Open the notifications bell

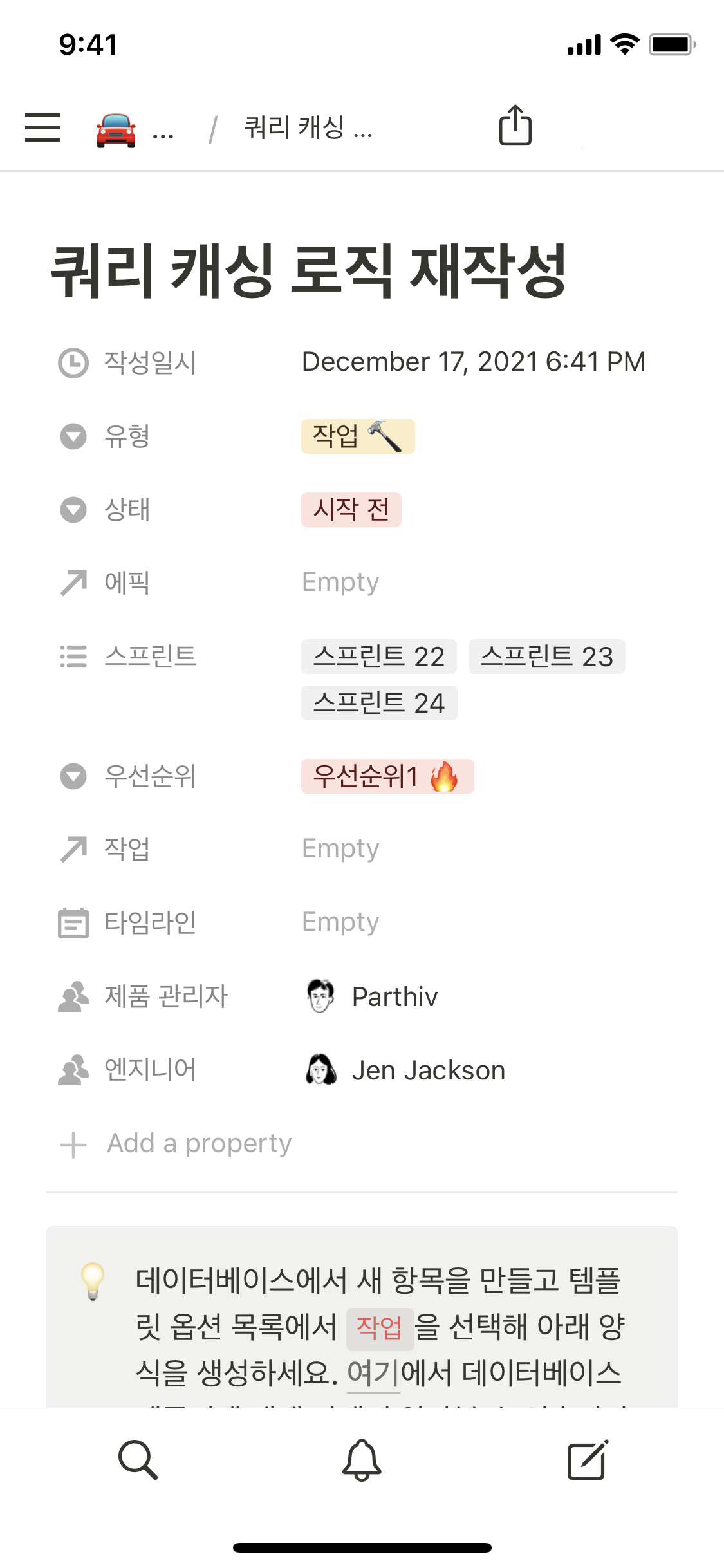click(x=362, y=1459)
